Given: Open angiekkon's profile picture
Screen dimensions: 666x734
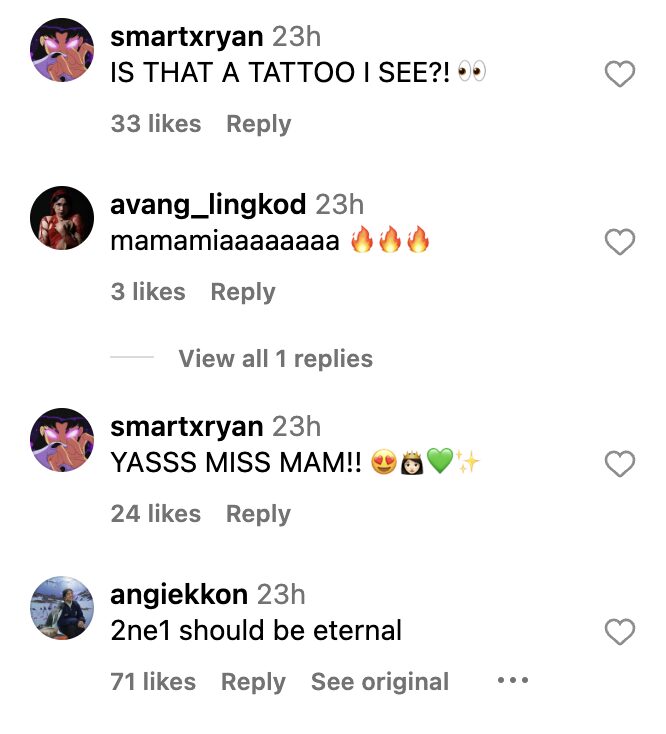Looking at the screenshot, I should coord(62,607).
